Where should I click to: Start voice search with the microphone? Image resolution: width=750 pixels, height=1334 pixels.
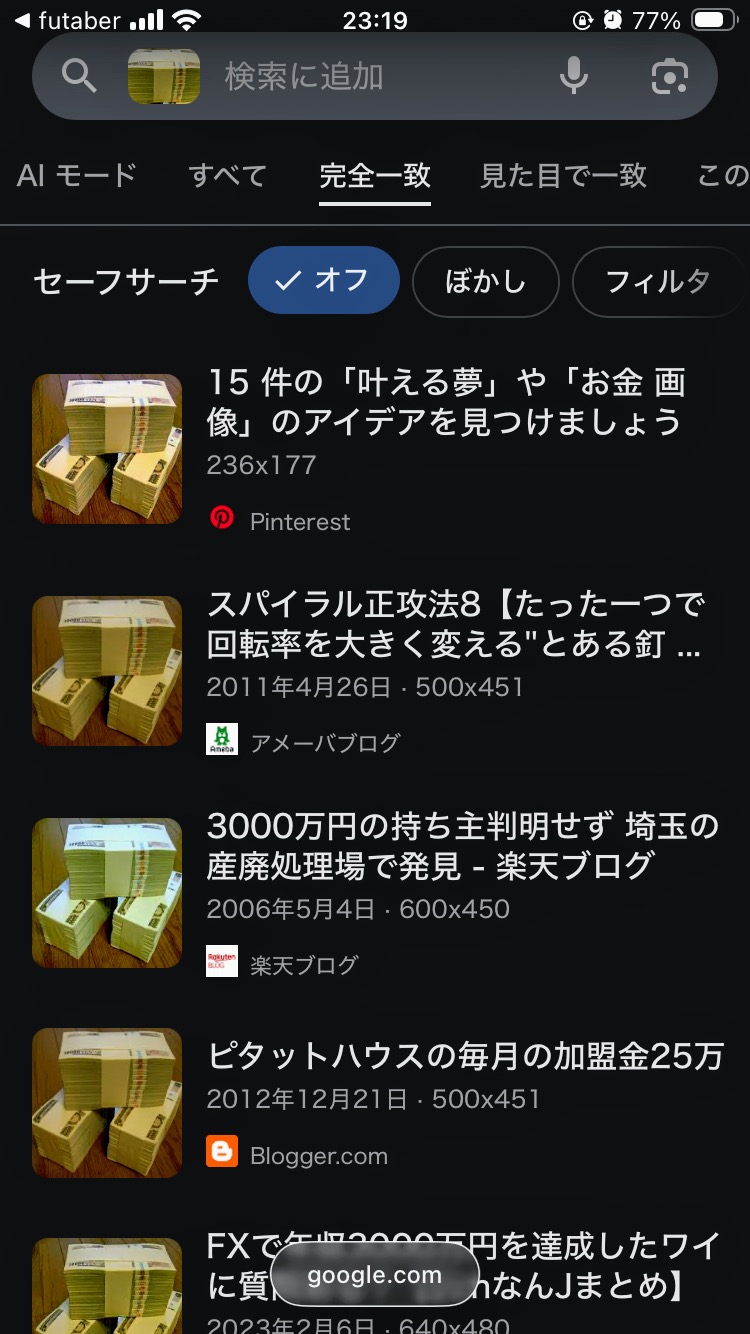click(573, 76)
